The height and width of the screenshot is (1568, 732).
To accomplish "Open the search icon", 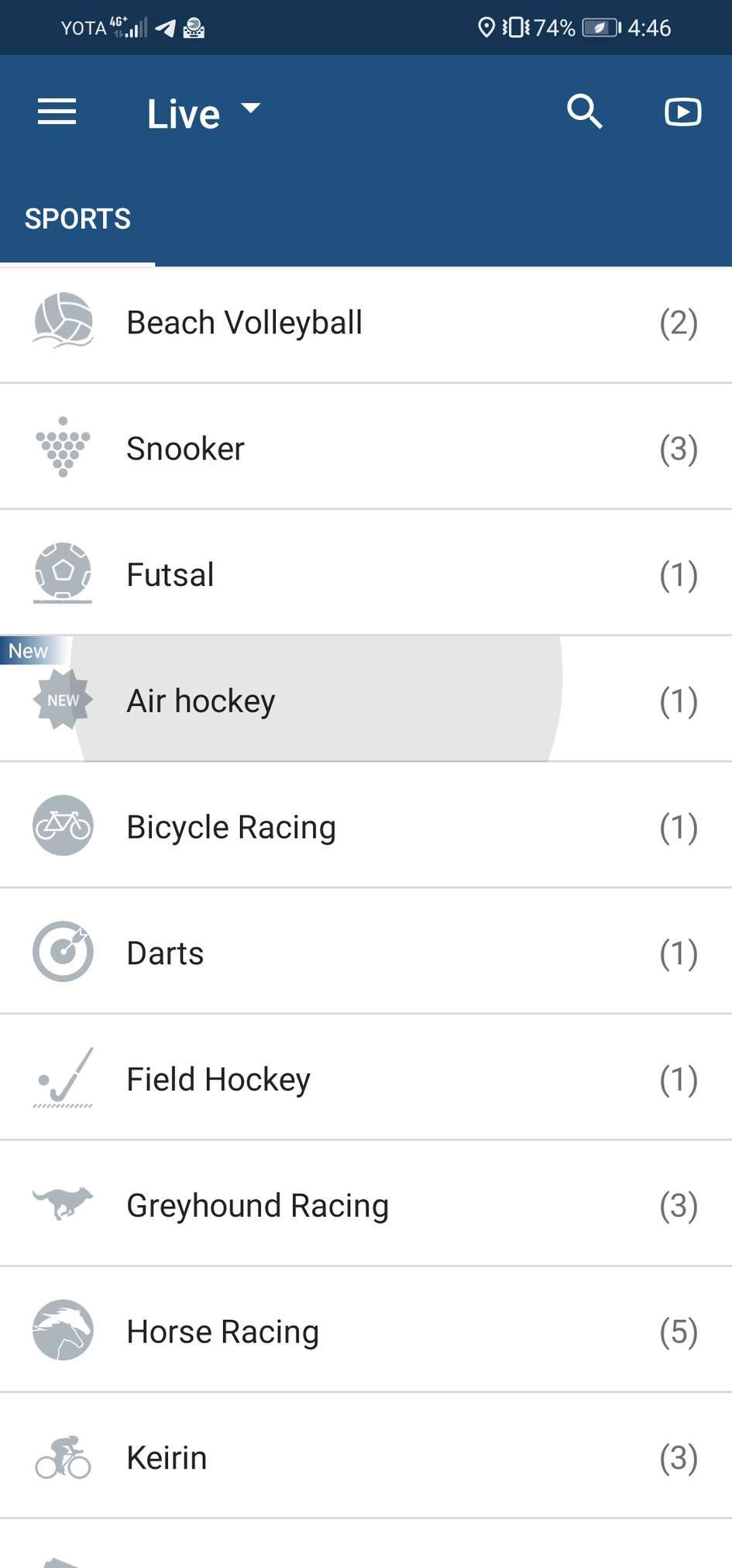I will pyautogui.click(x=584, y=112).
